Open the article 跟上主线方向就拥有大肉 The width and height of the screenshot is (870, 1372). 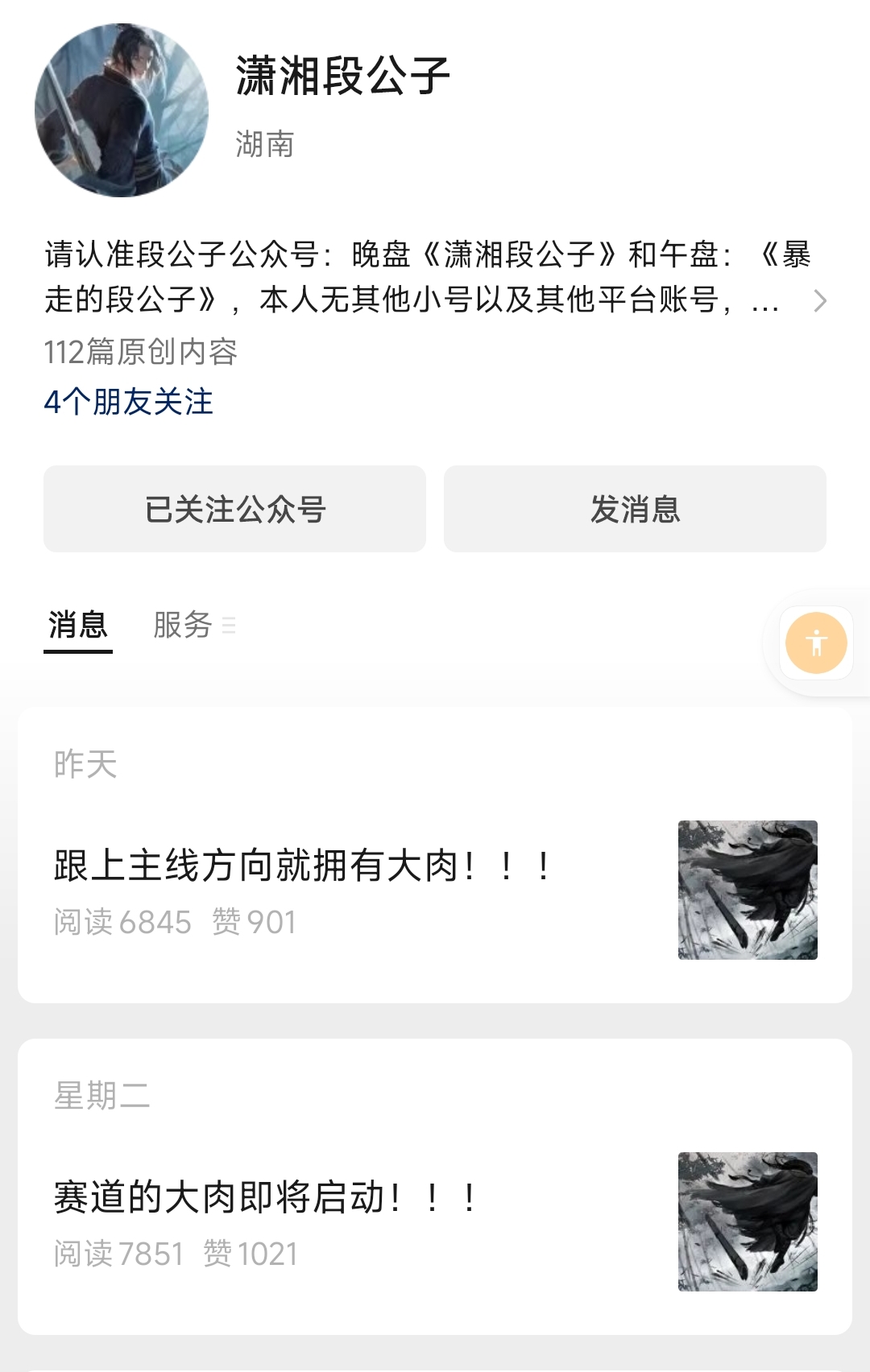(x=303, y=866)
